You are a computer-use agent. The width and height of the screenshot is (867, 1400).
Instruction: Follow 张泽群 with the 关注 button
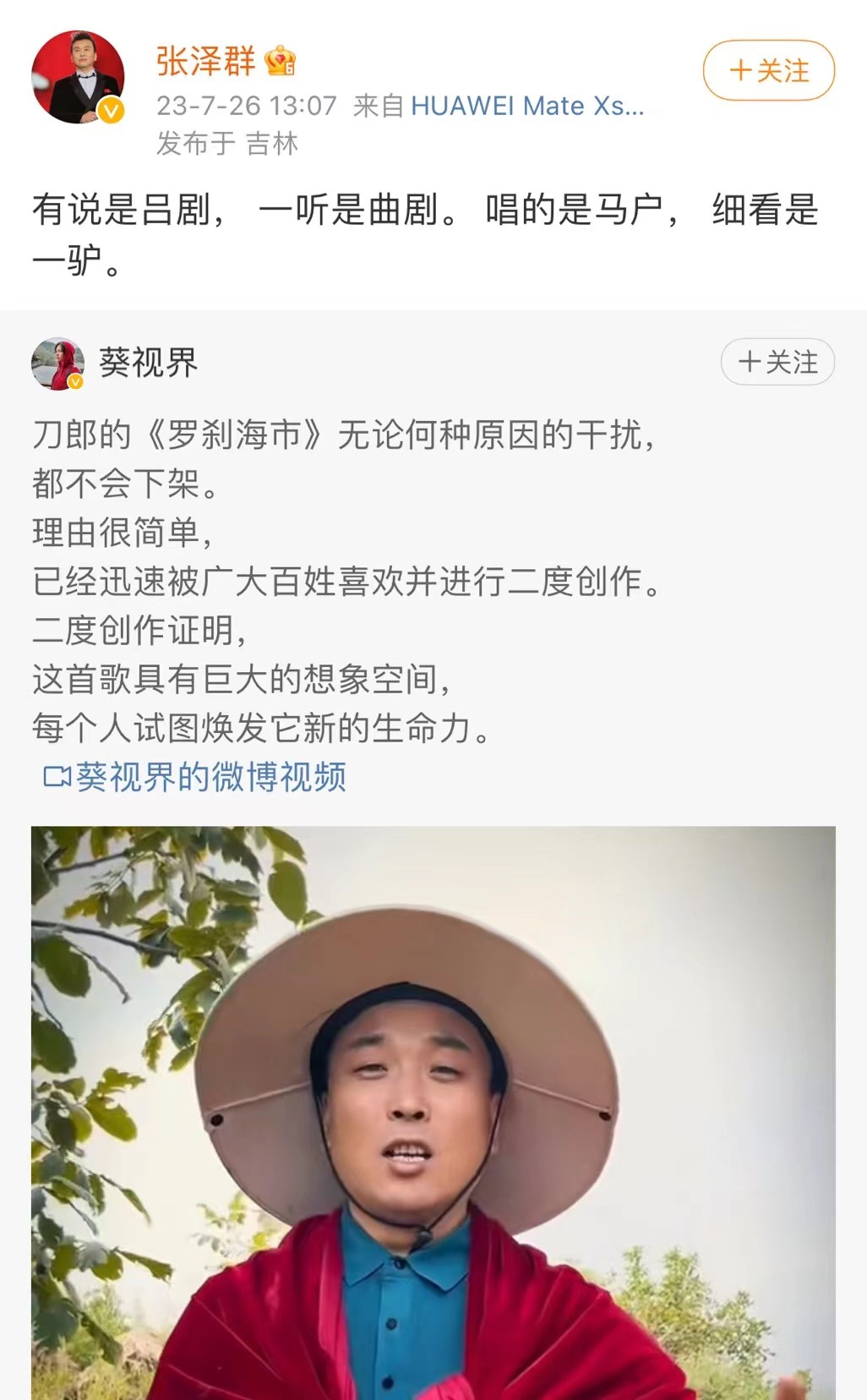768,70
